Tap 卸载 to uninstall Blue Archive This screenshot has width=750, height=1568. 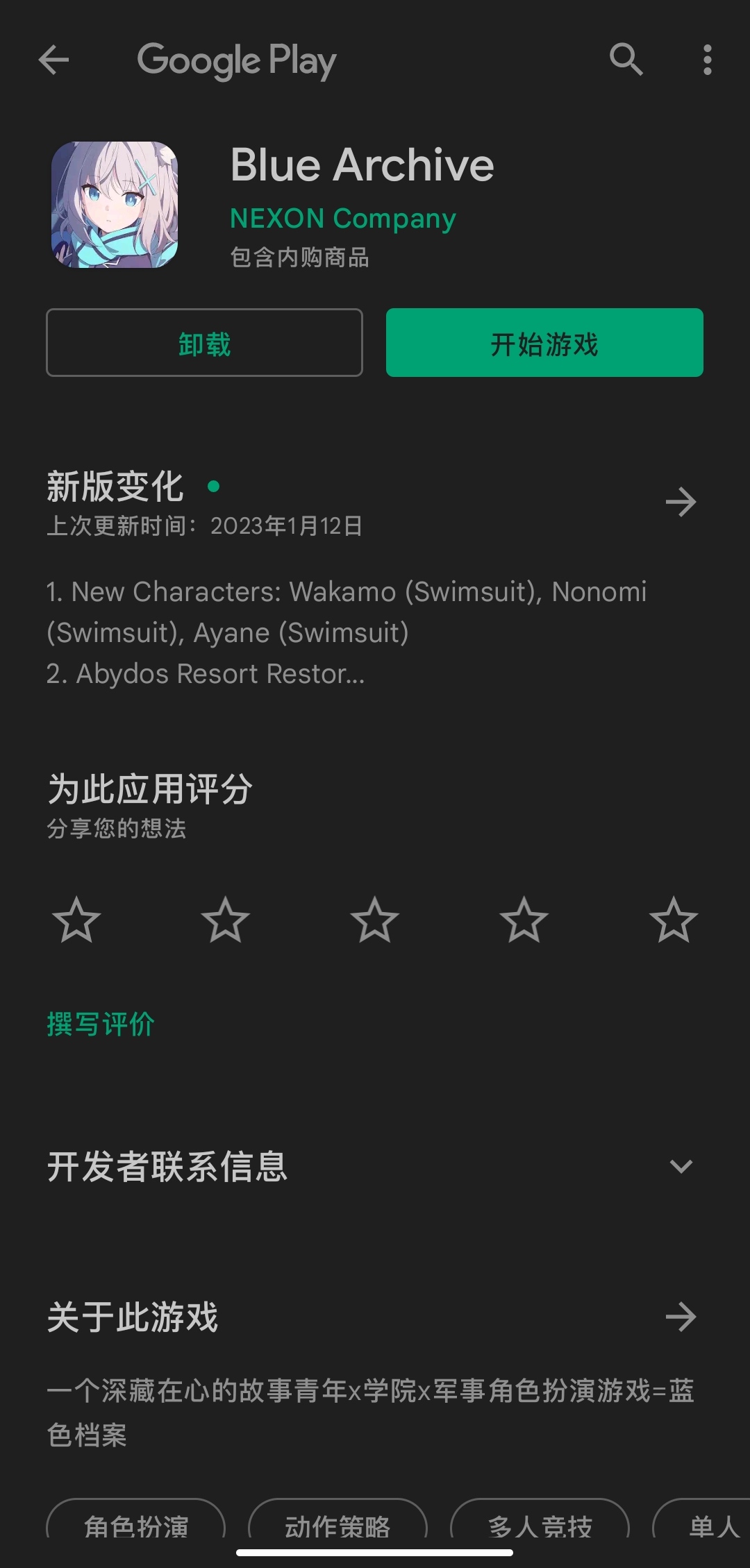click(x=204, y=343)
